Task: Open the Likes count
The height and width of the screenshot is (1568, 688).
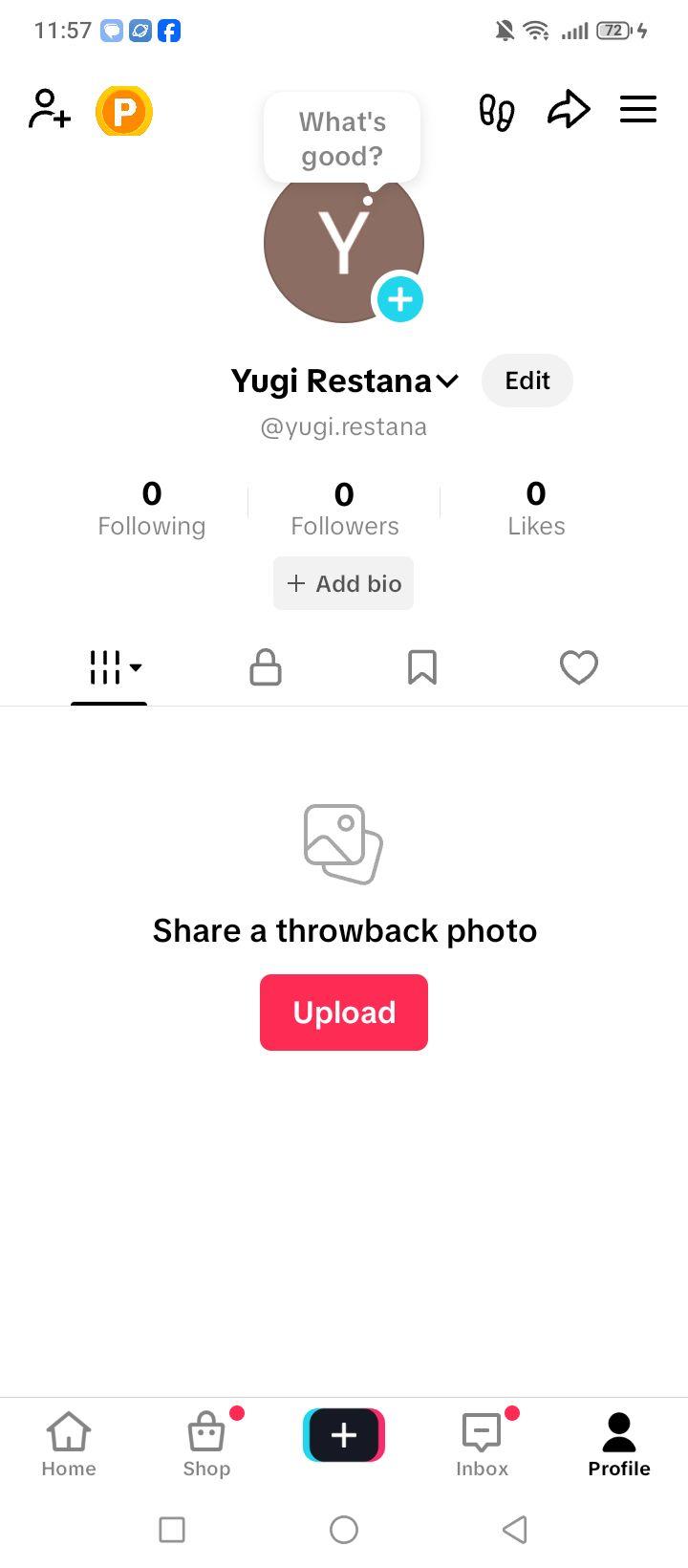Action: click(536, 510)
